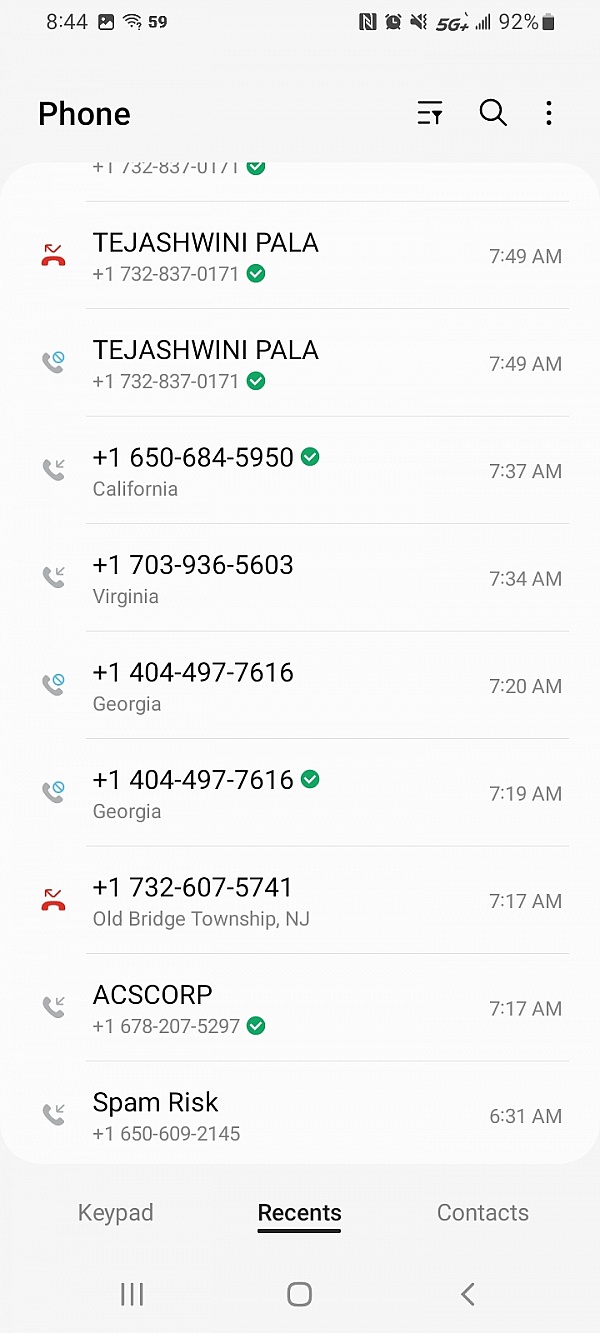
Task: Open the 7:19 AM Georgia call entry
Action: click(x=300, y=793)
